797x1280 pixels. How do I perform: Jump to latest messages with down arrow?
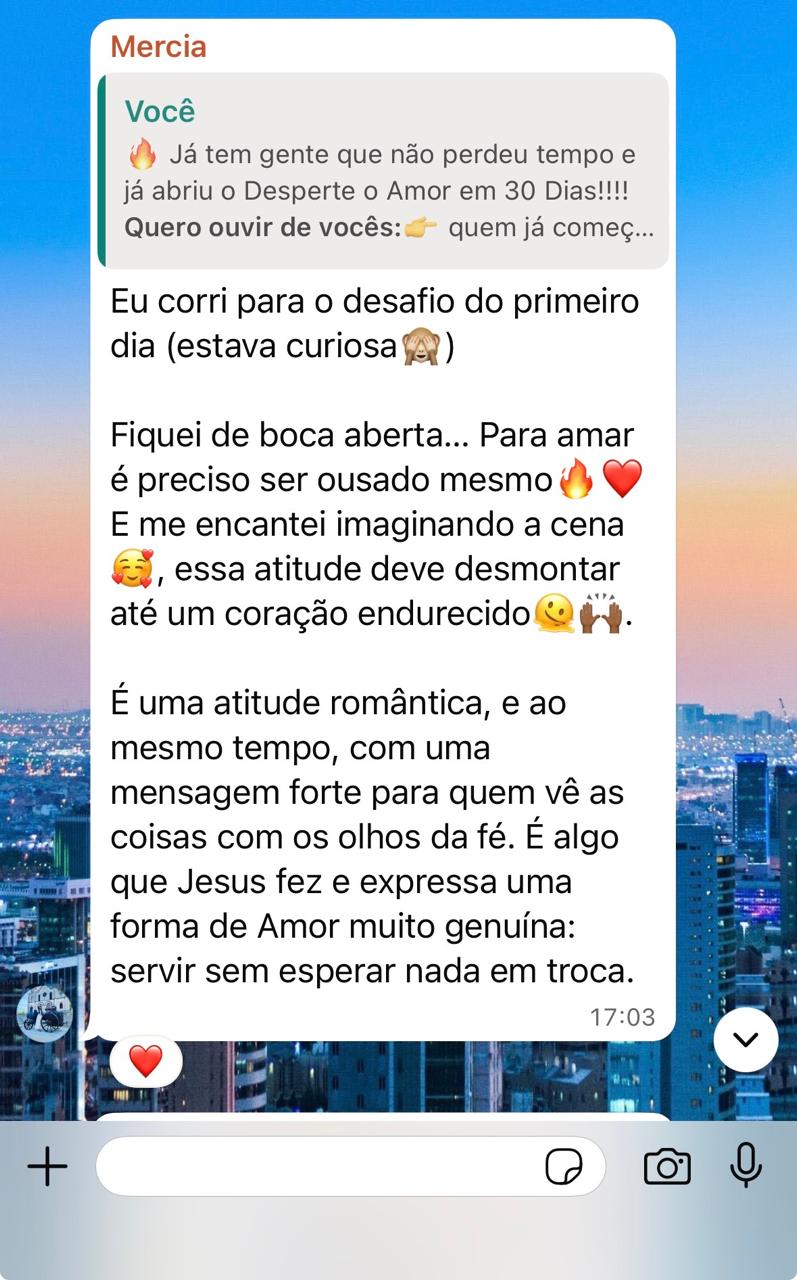pyautogui.click(x=746, y=1040)
